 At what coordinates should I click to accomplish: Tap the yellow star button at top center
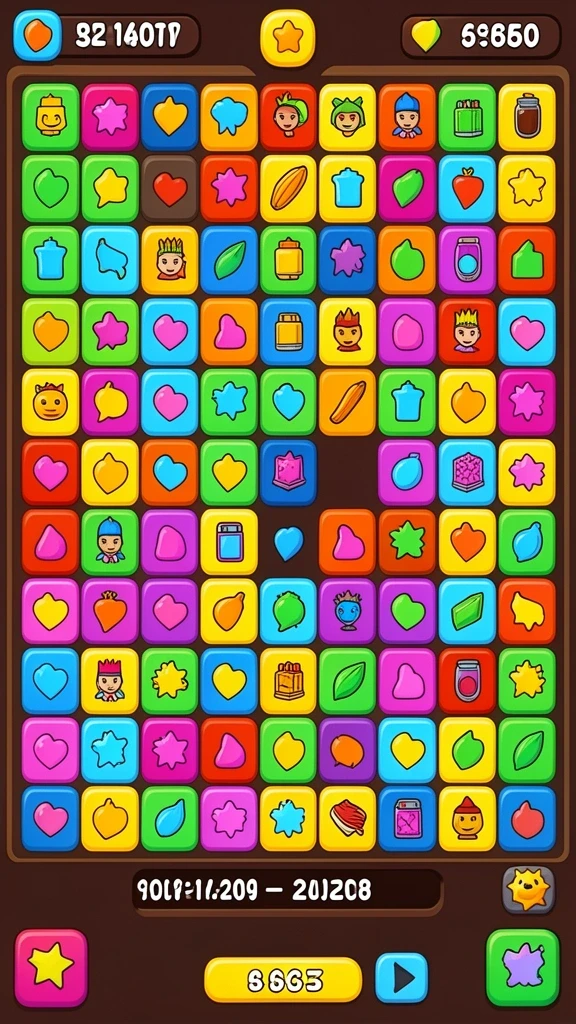287,37
